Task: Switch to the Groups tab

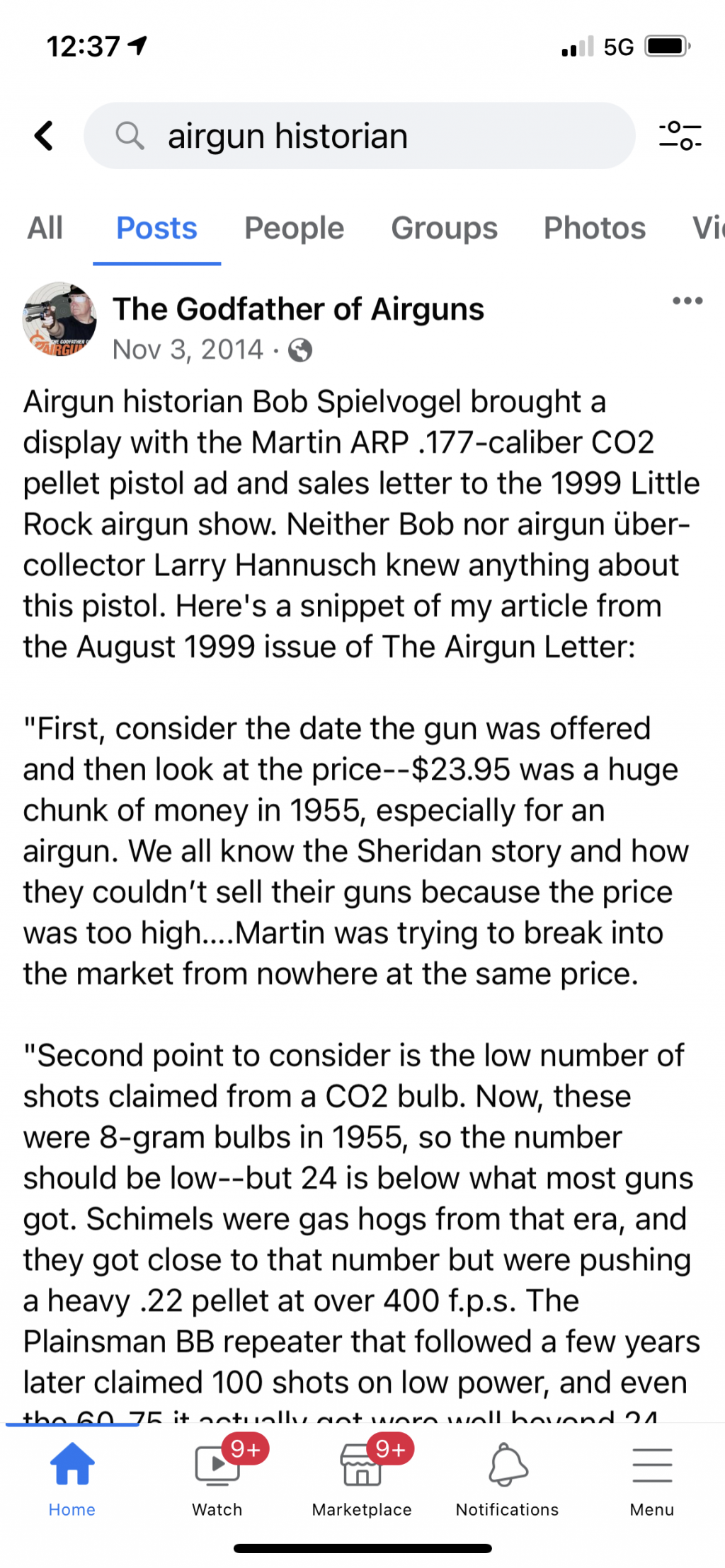Action: [x=444, y=229]
